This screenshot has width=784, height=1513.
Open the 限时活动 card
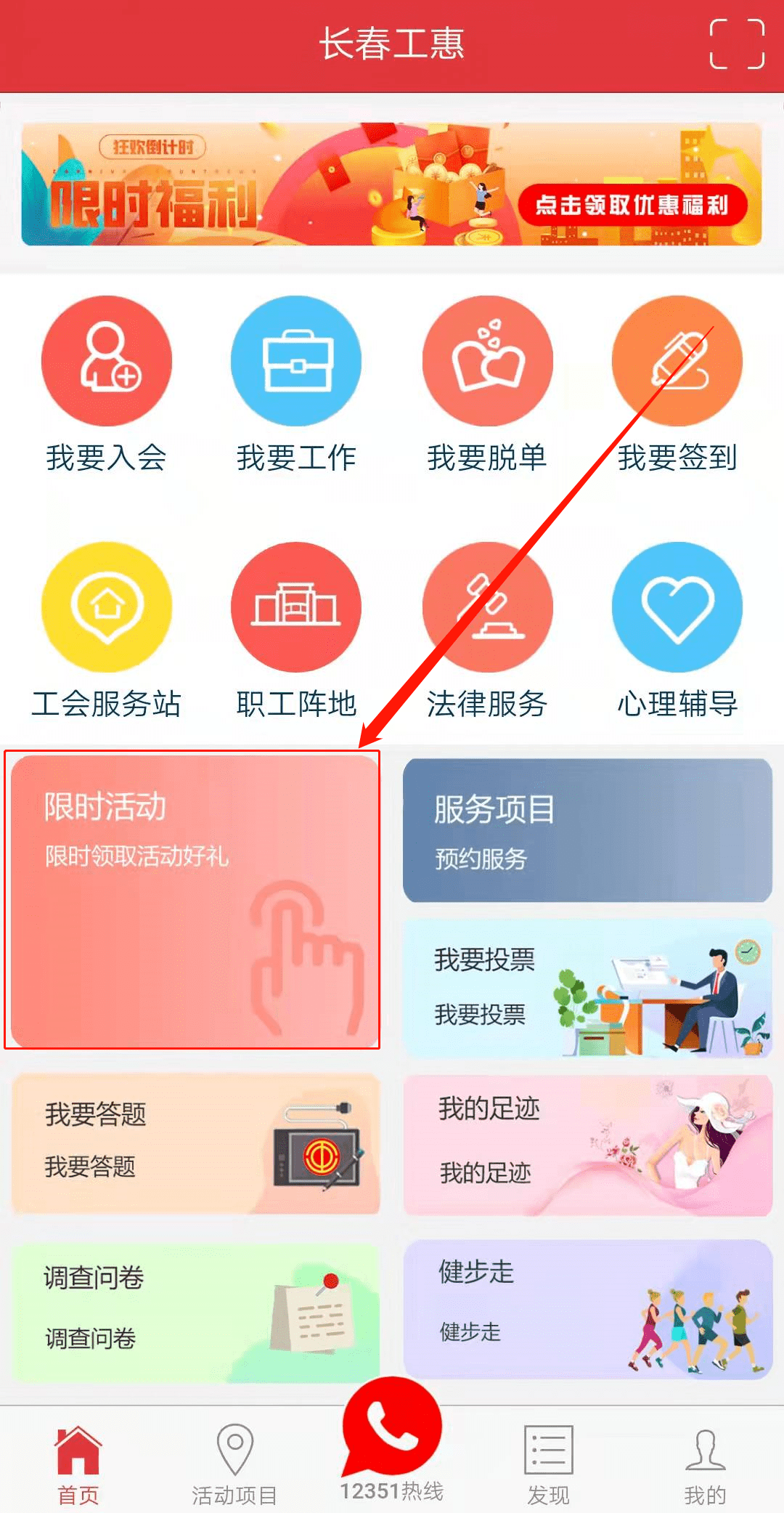193,901
